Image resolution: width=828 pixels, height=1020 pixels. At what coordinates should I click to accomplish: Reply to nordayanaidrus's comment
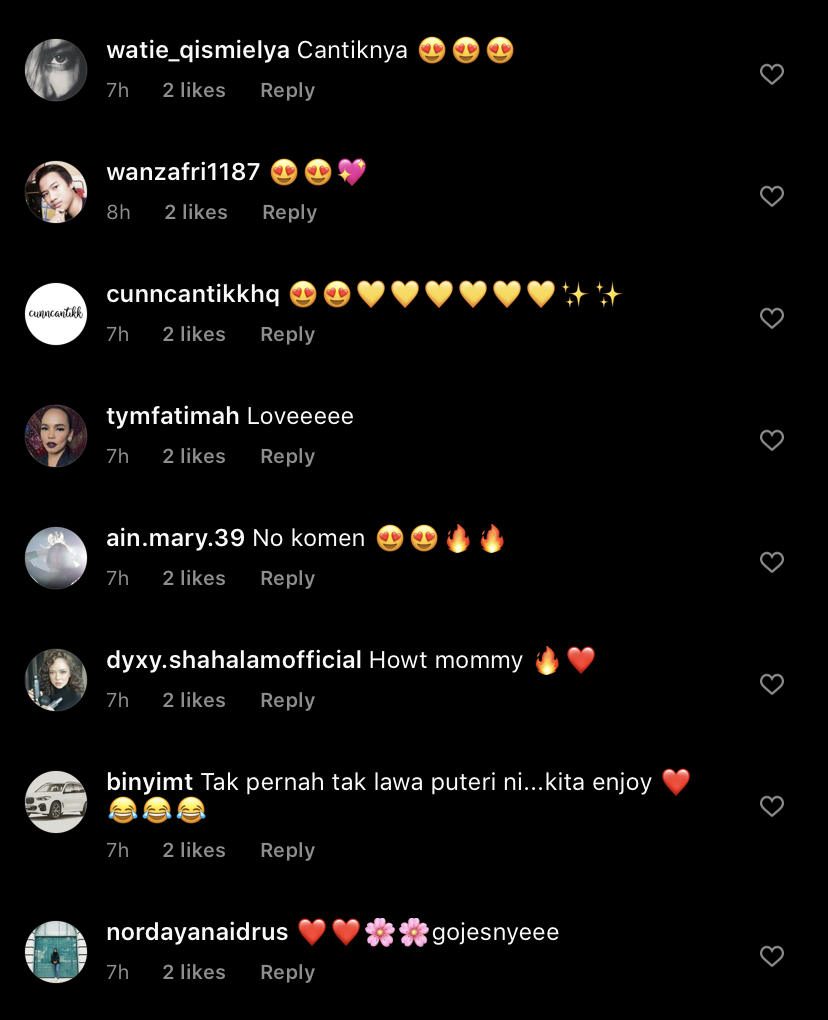(287, 972)
